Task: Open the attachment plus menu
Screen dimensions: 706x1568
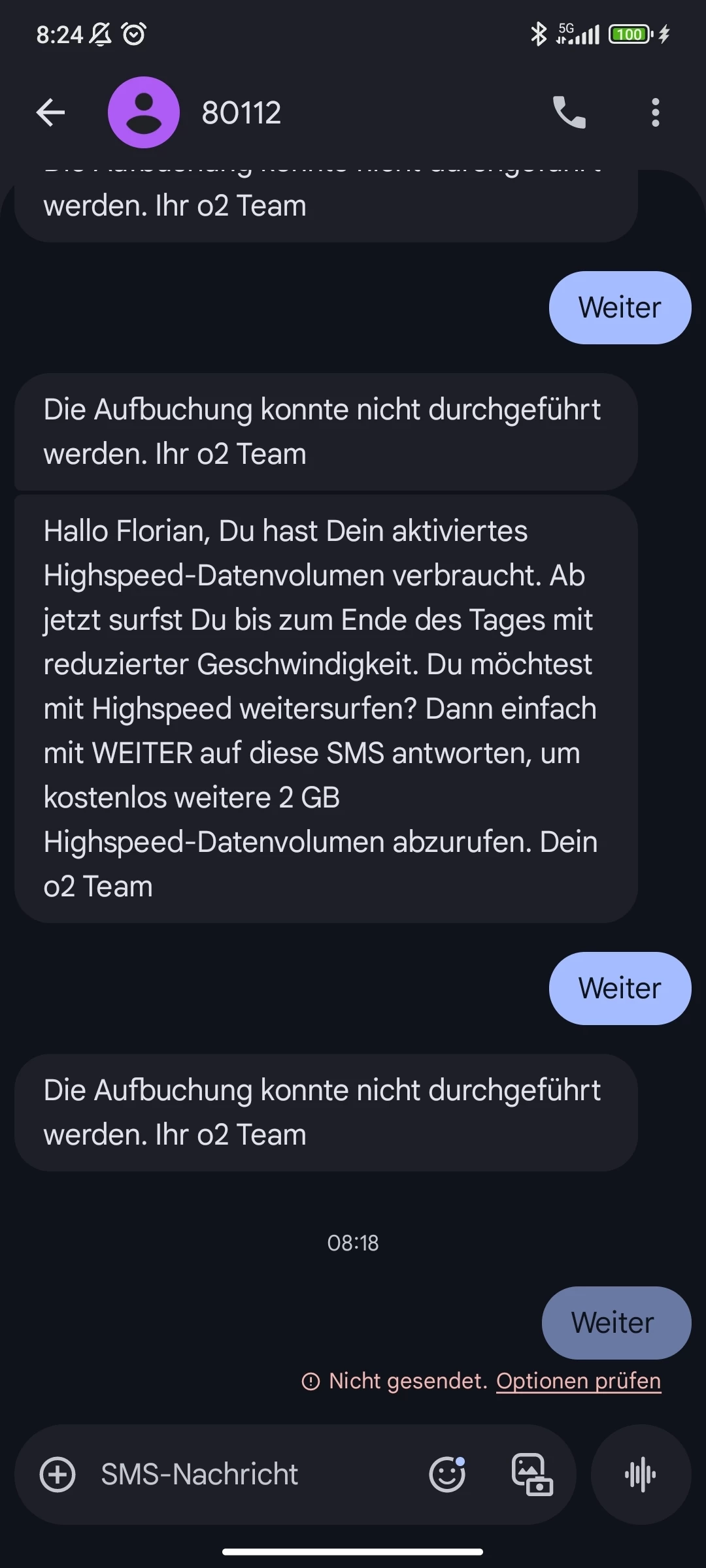Action: [58, 1475]
